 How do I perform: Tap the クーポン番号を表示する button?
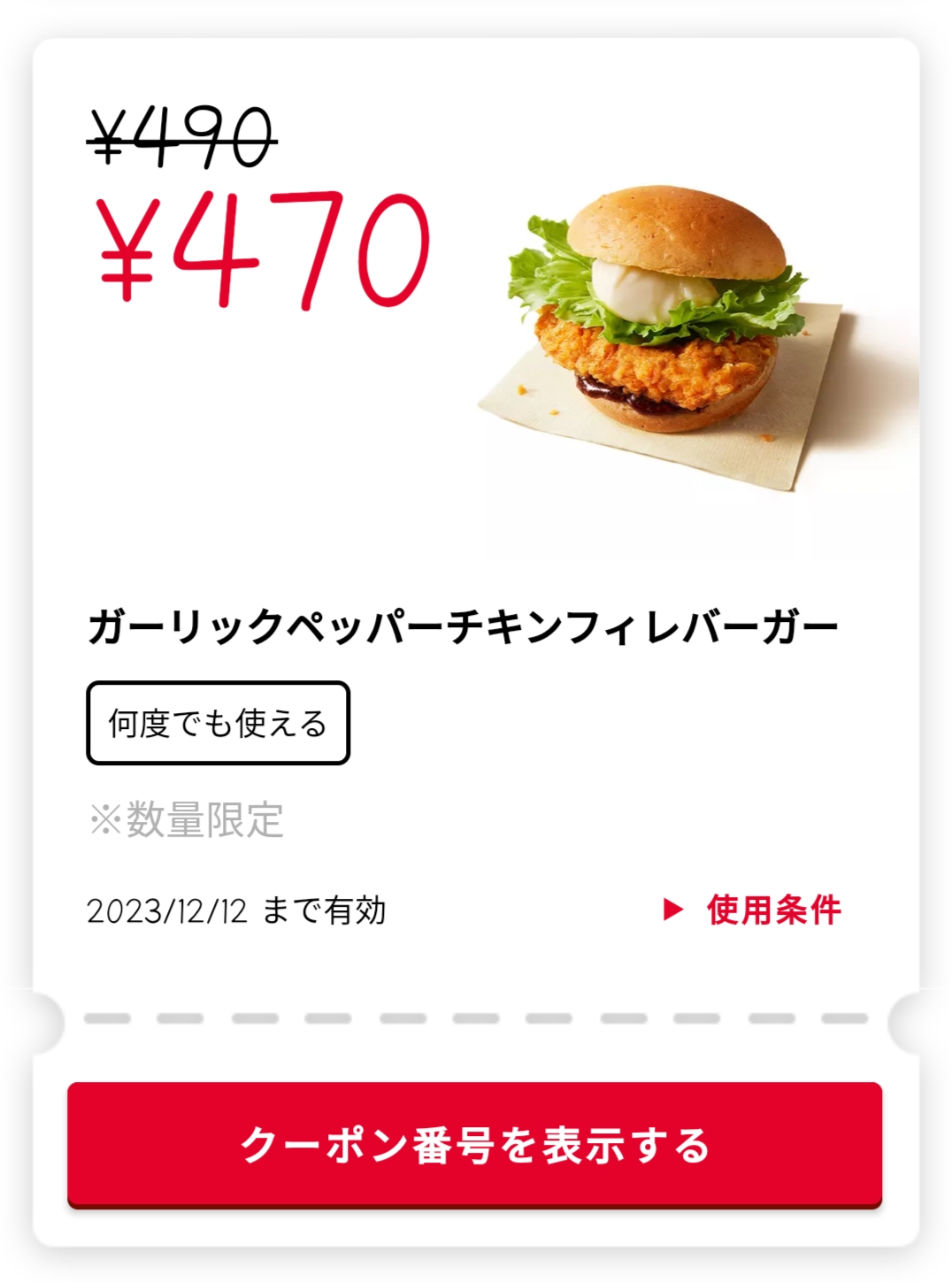point(475,1144)
